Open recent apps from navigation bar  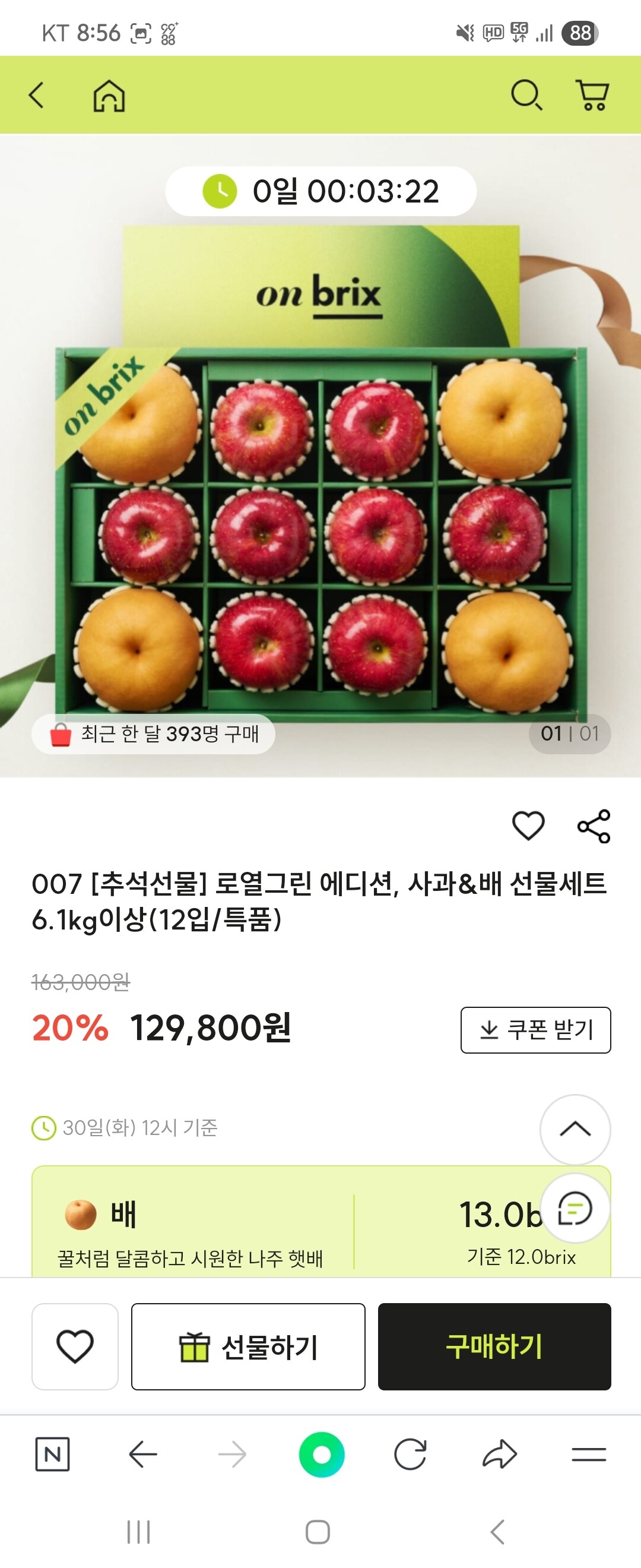(x=139, y=1532)
